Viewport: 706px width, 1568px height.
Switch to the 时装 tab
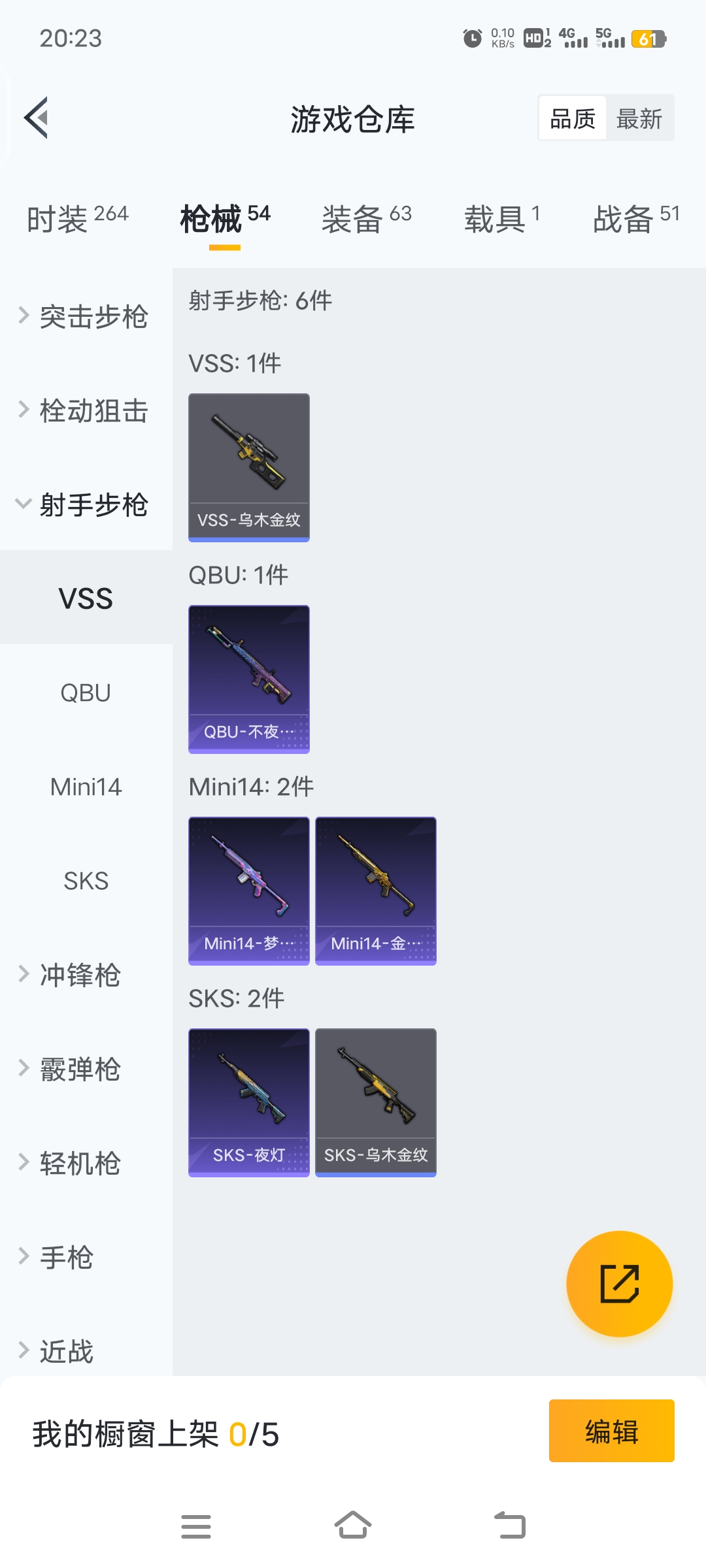pyautogui.click(x=77, y=219)
